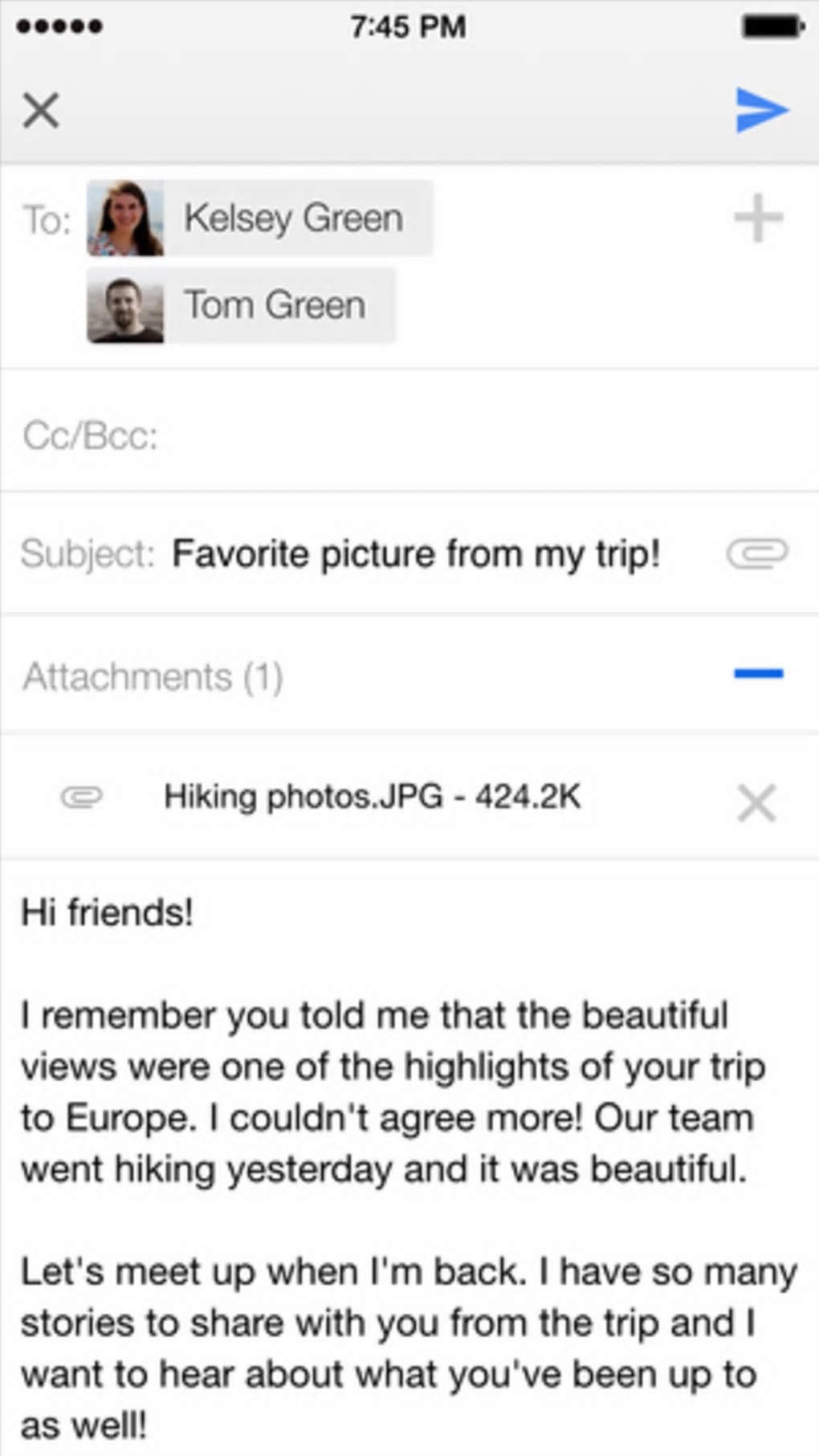Add another recipient with plus icon
The height and width of the screenshot is (1456, 819).
[758, 218]
